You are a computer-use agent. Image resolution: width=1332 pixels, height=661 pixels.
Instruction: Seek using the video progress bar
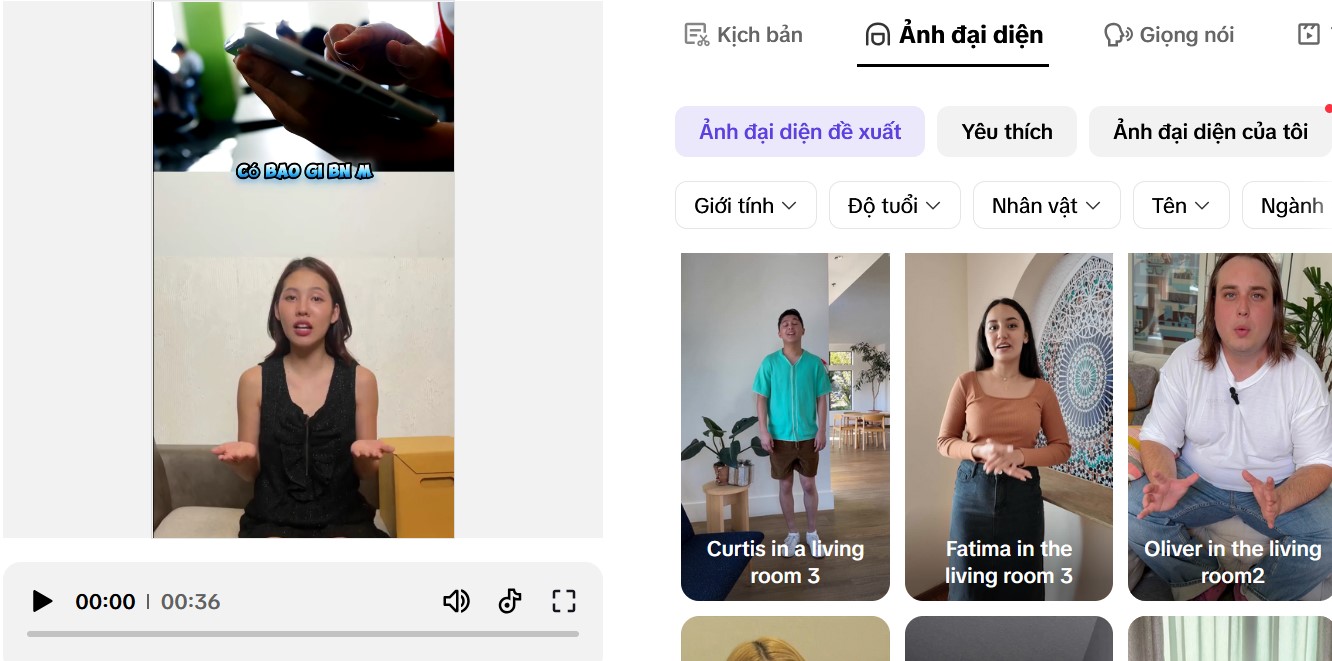point(302,634)
